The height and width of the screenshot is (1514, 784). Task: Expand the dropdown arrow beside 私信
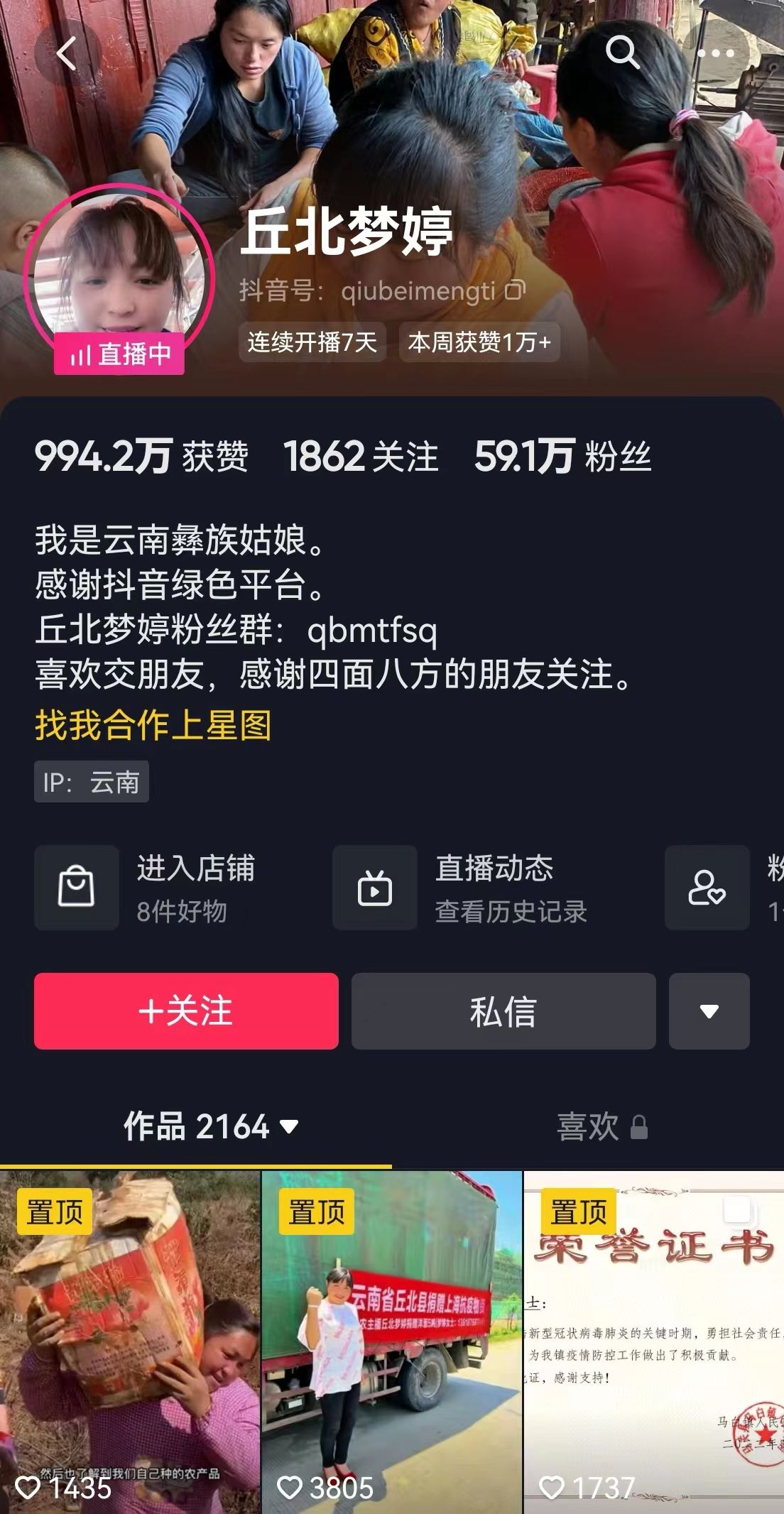(x=709, y=1011)
